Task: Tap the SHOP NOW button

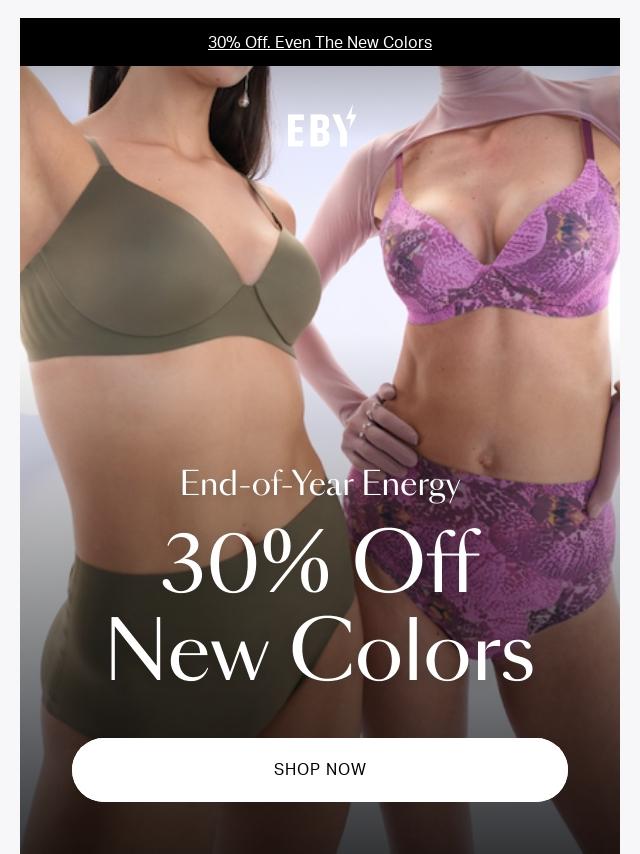Action: pyautogui.click(x=320, y=769)
